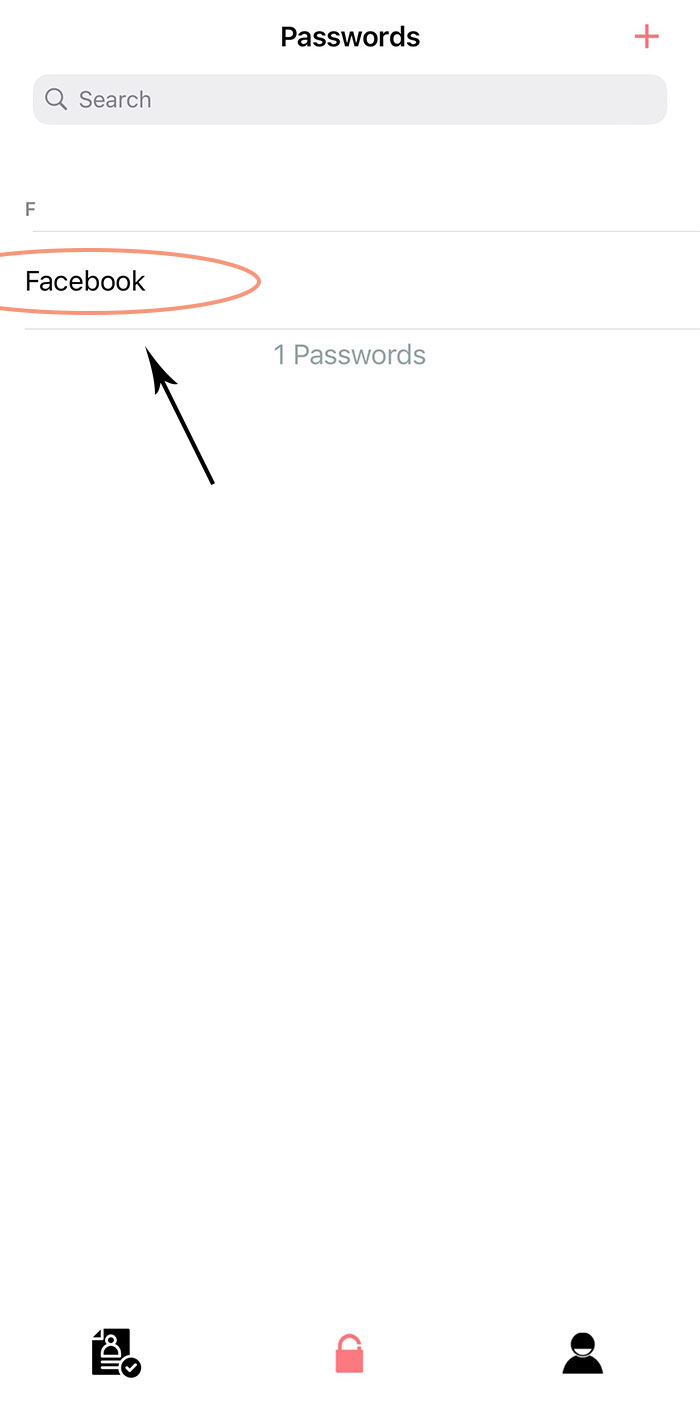This screenshot has height=1411, width=700.
Task: Switch to the verified document tab
Action: [x=116, y=1353]
